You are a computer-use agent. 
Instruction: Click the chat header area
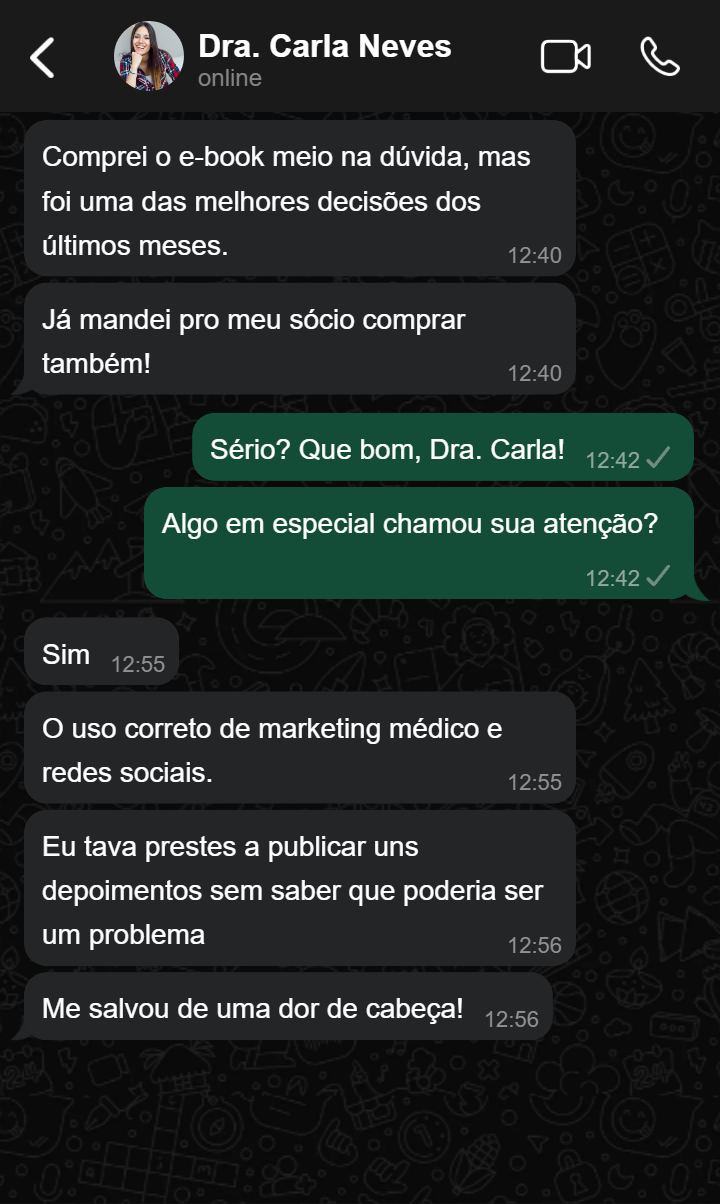click(360, 57)
